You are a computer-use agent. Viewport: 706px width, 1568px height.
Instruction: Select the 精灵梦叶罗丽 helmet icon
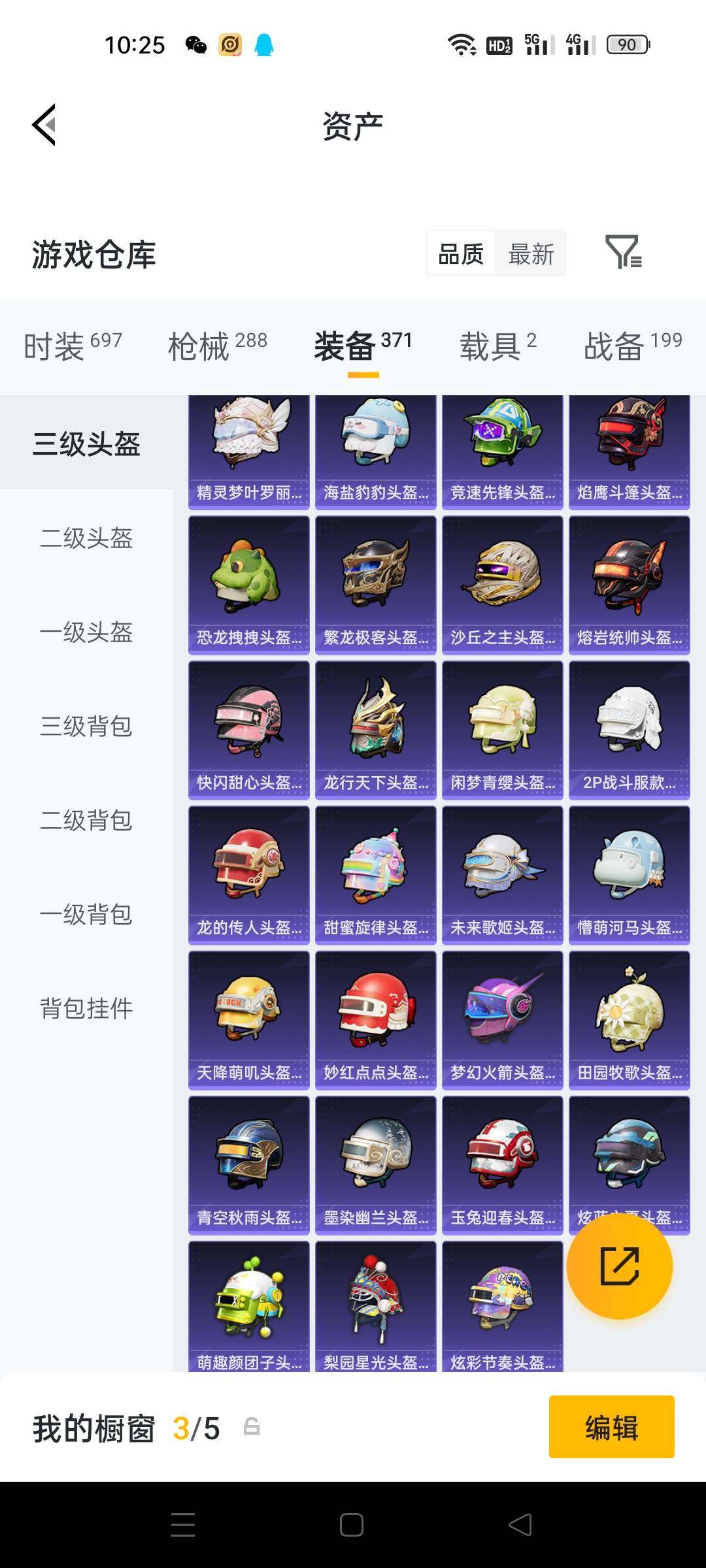(248, 438)
